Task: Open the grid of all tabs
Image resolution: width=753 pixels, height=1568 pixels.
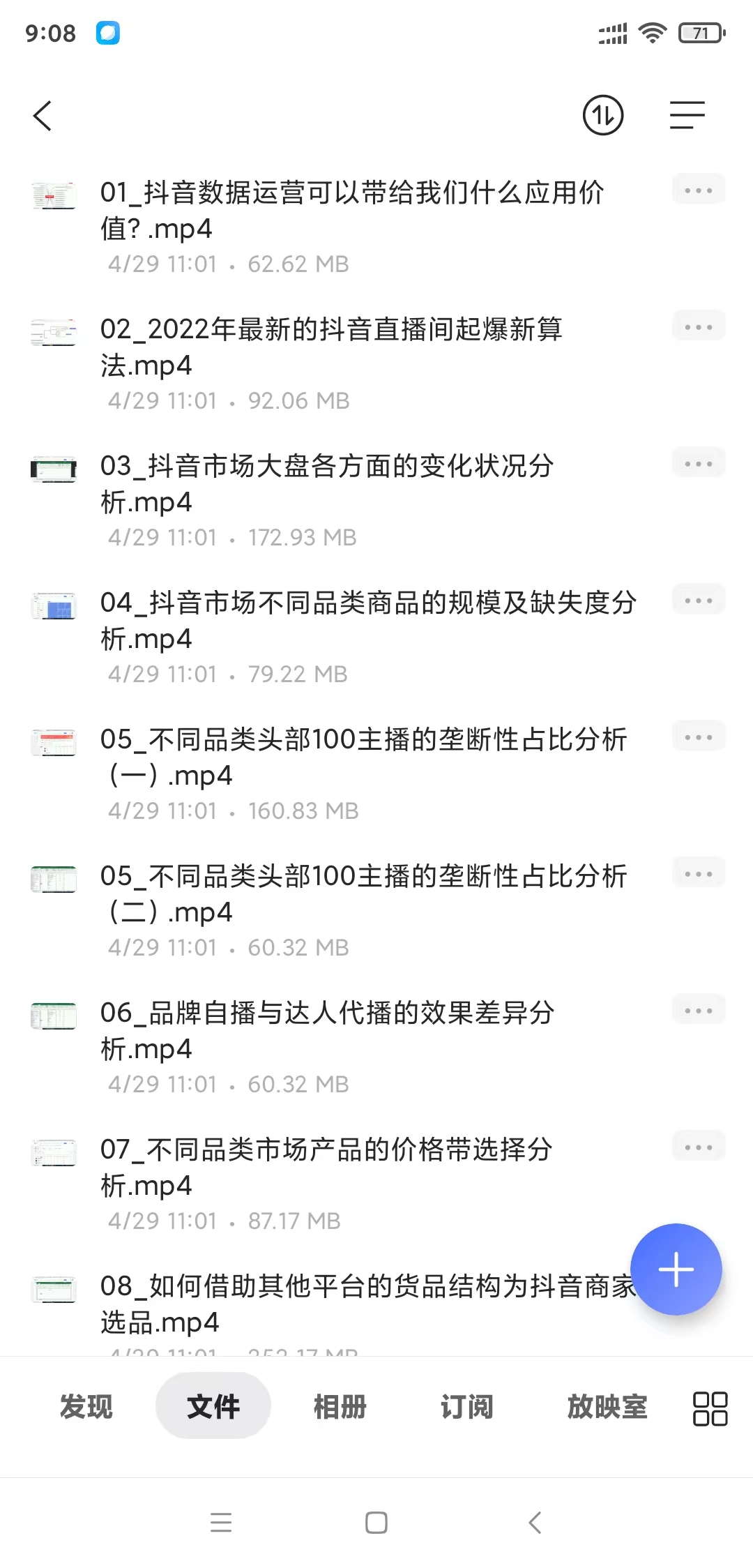Action: [x=710, y=1408]
